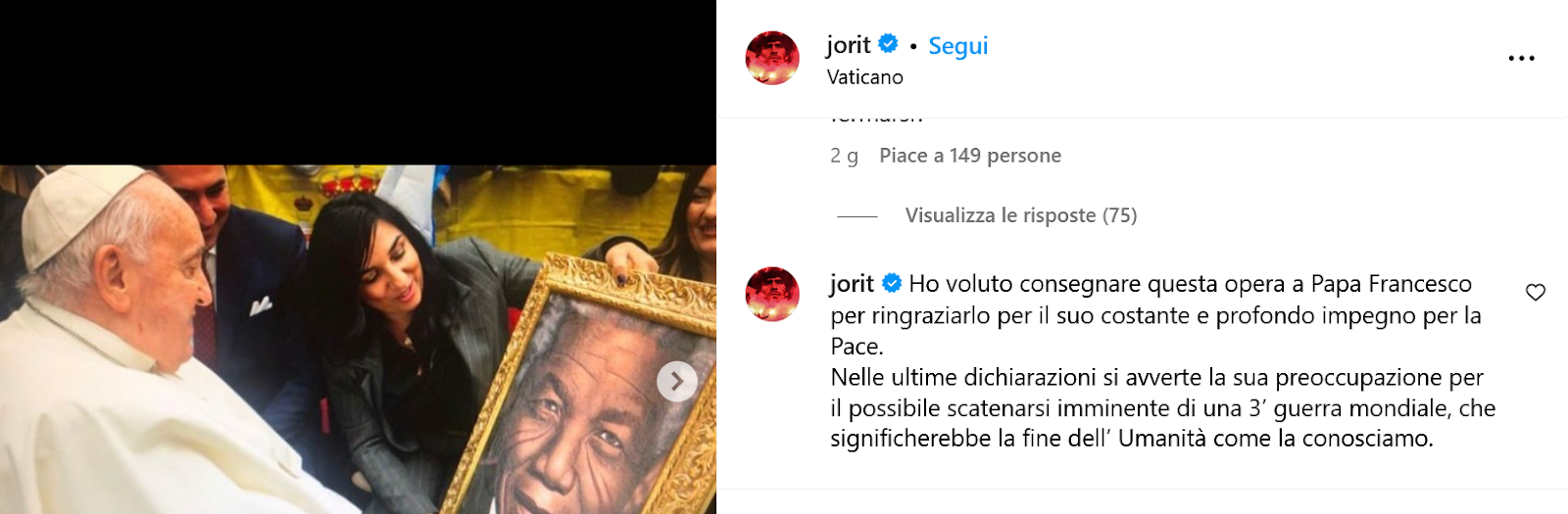Follow jorit with the Segui link
The height and width of the screenshot is (514, 1568).
[957, 46]
